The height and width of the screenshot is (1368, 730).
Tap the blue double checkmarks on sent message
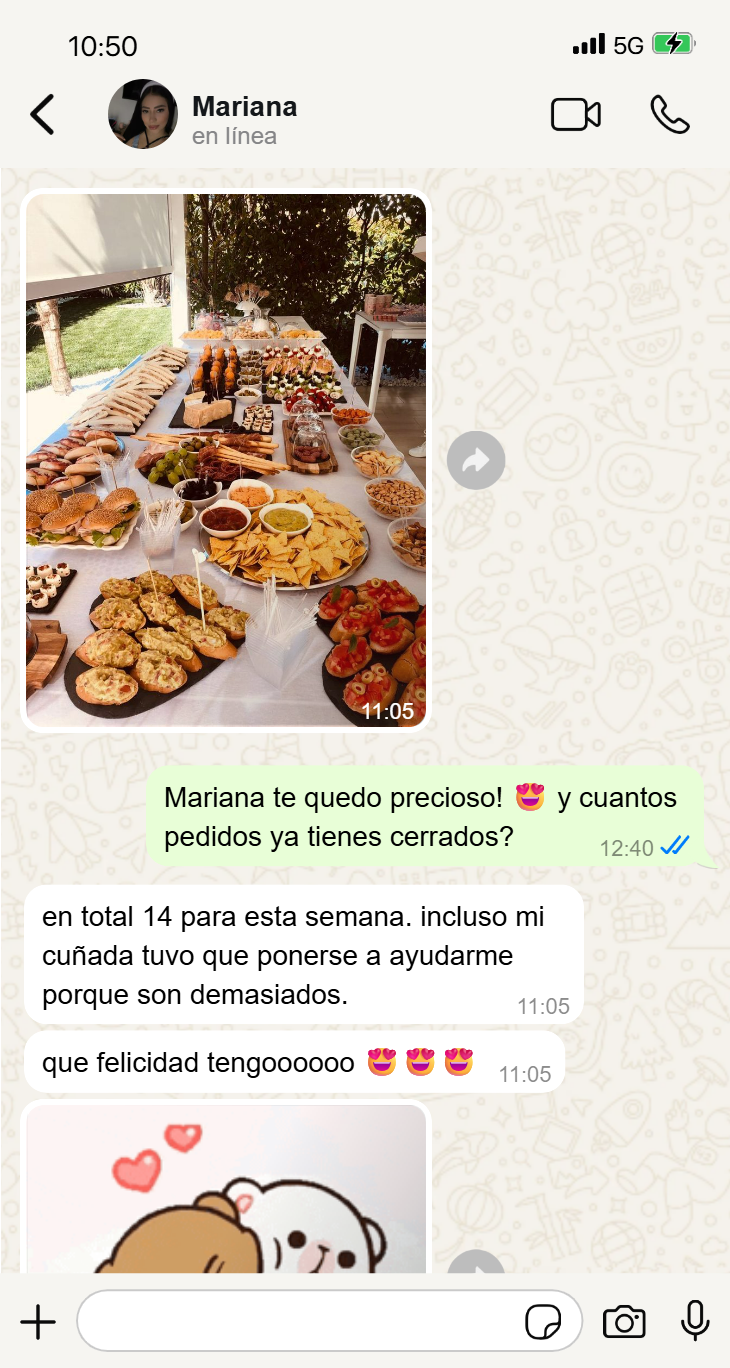pos(672,847)
